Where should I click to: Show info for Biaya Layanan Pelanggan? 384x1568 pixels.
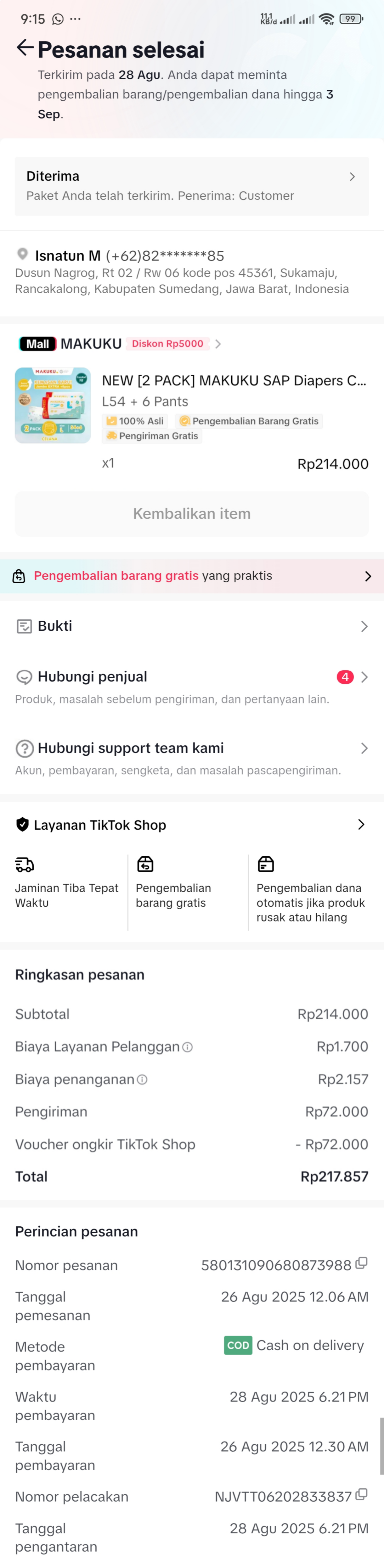tap(188, 1048)
